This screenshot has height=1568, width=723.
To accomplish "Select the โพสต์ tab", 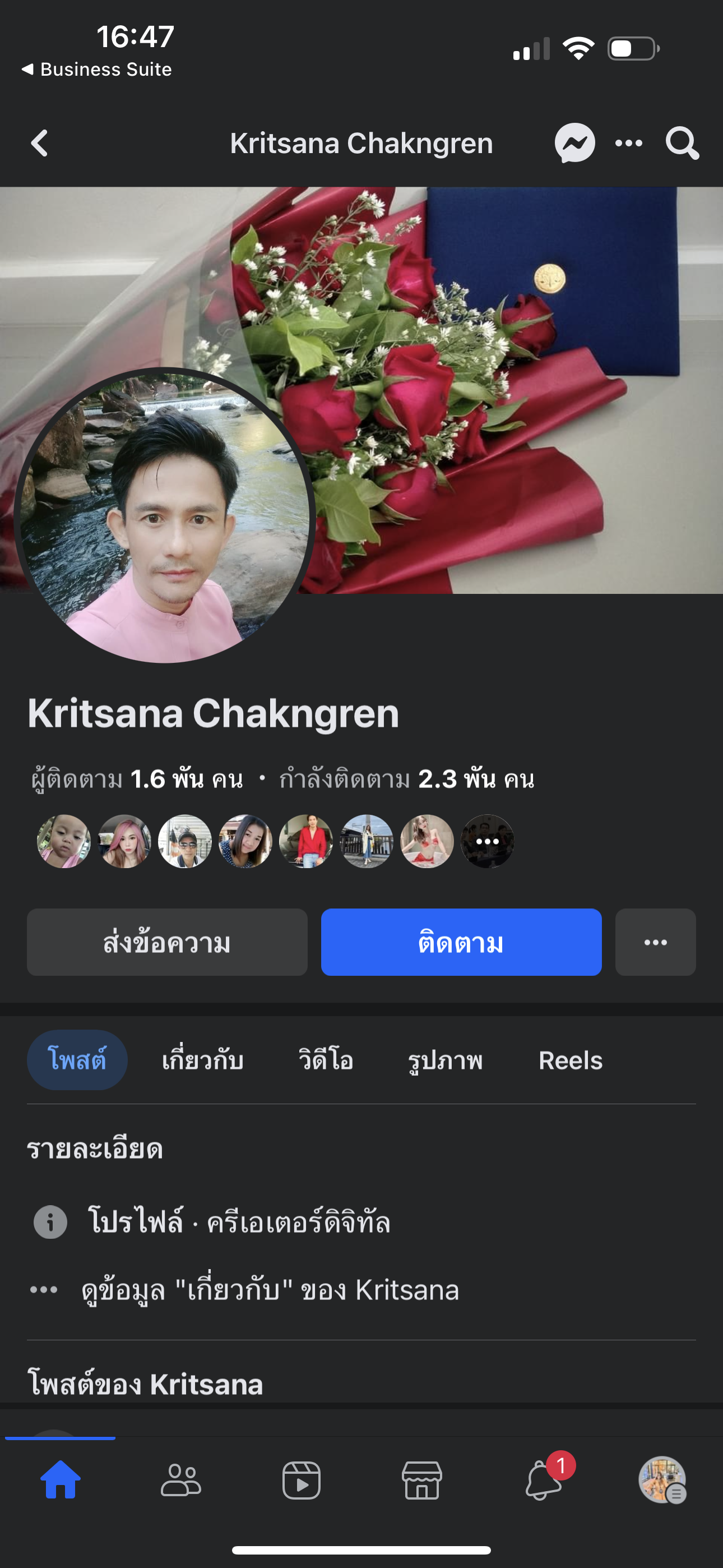I will [77, 1060].
